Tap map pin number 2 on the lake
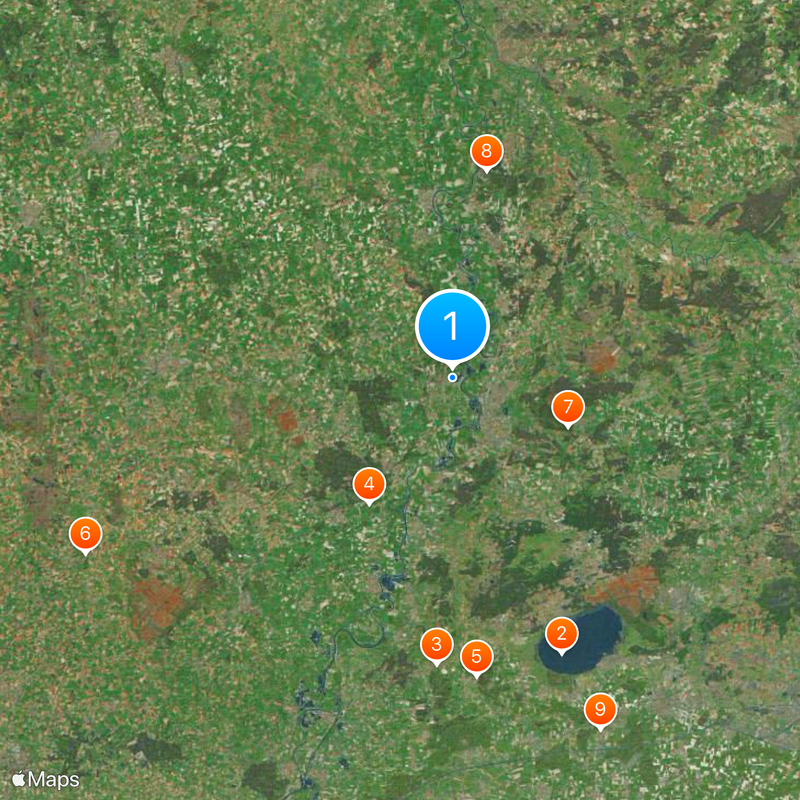 [561, 633]
